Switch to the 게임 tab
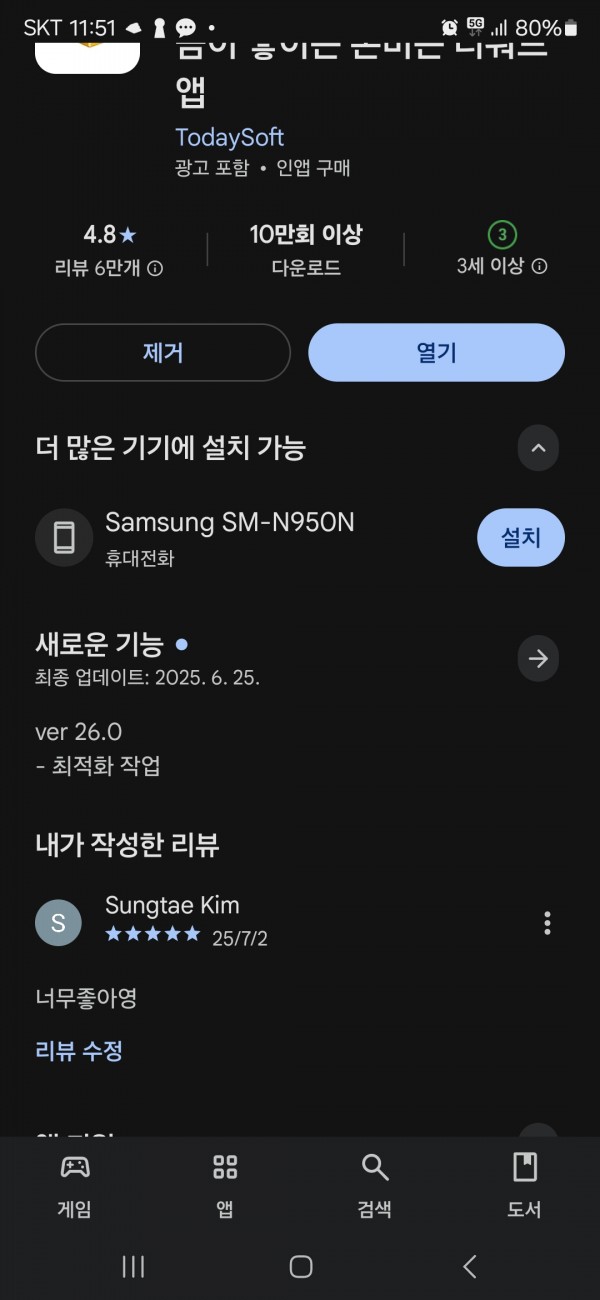The height and width of the screenshot is (1300, 600). 75,1186
